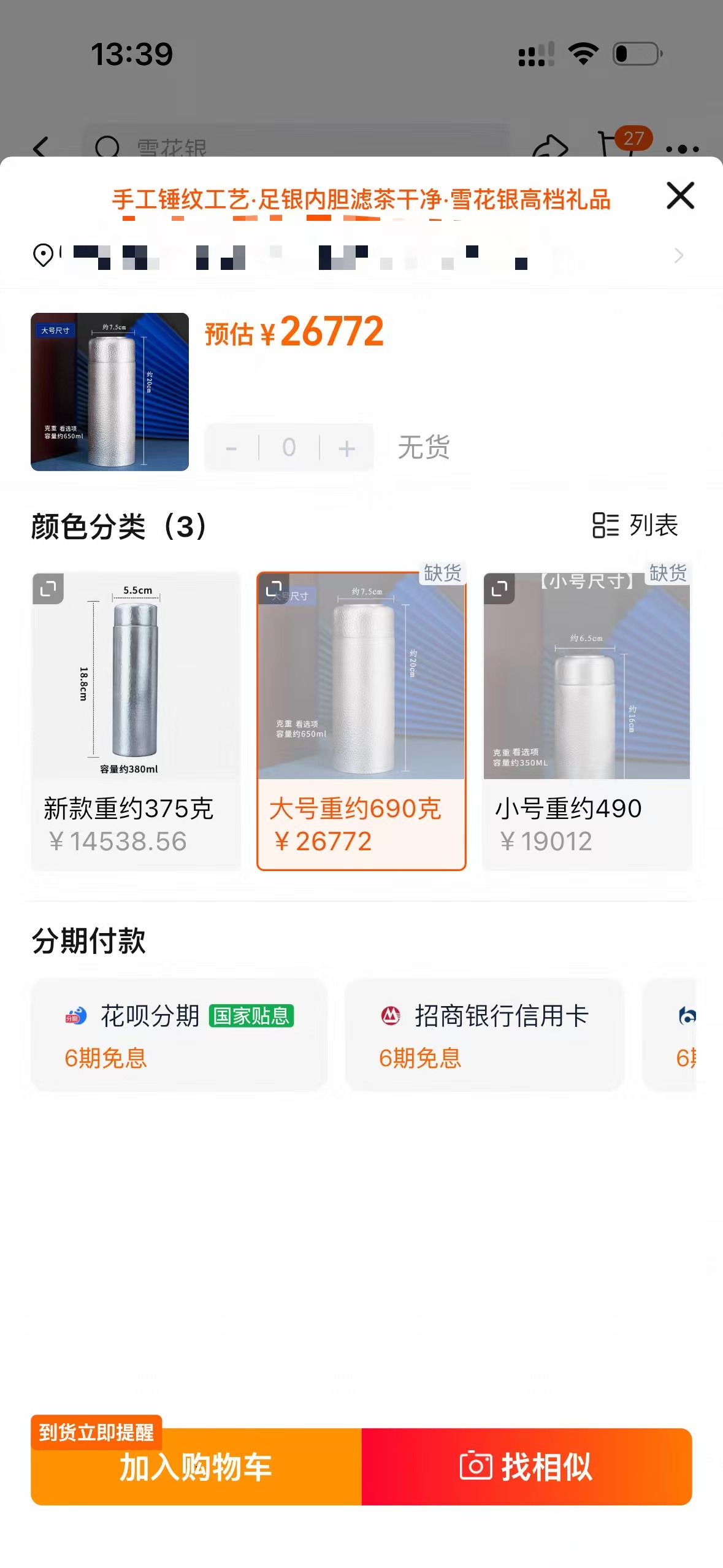
Task: Switch color options to 列表 view
Action: pyautogui.click(x=635, y=525)
